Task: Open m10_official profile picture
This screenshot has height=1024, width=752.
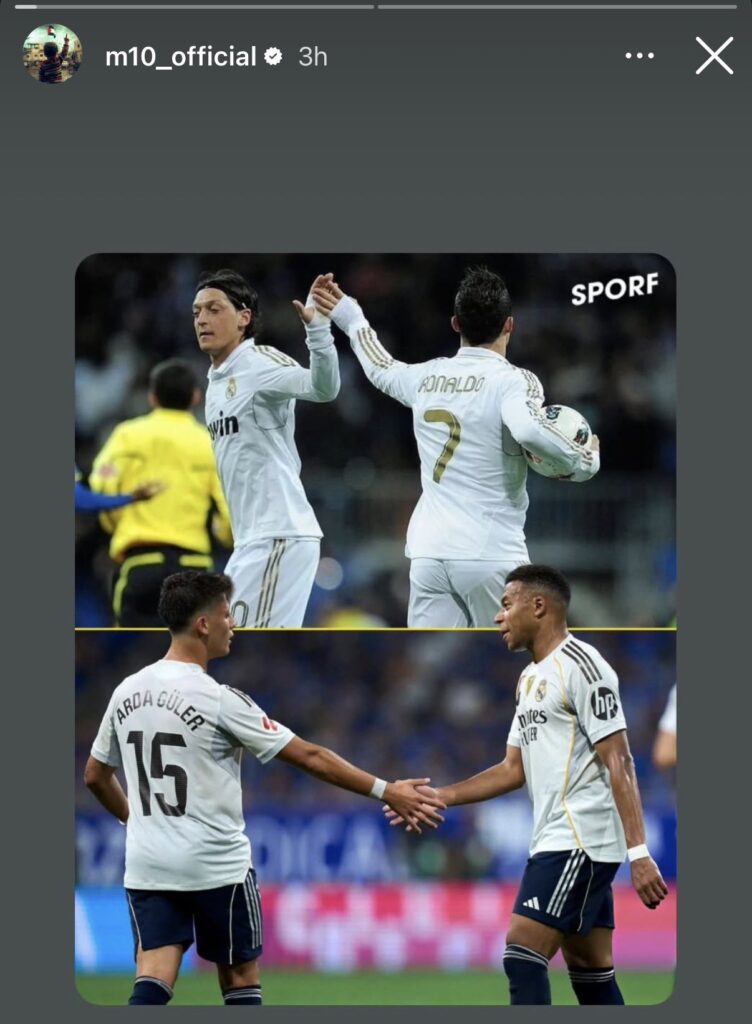Action: point(52,54)
